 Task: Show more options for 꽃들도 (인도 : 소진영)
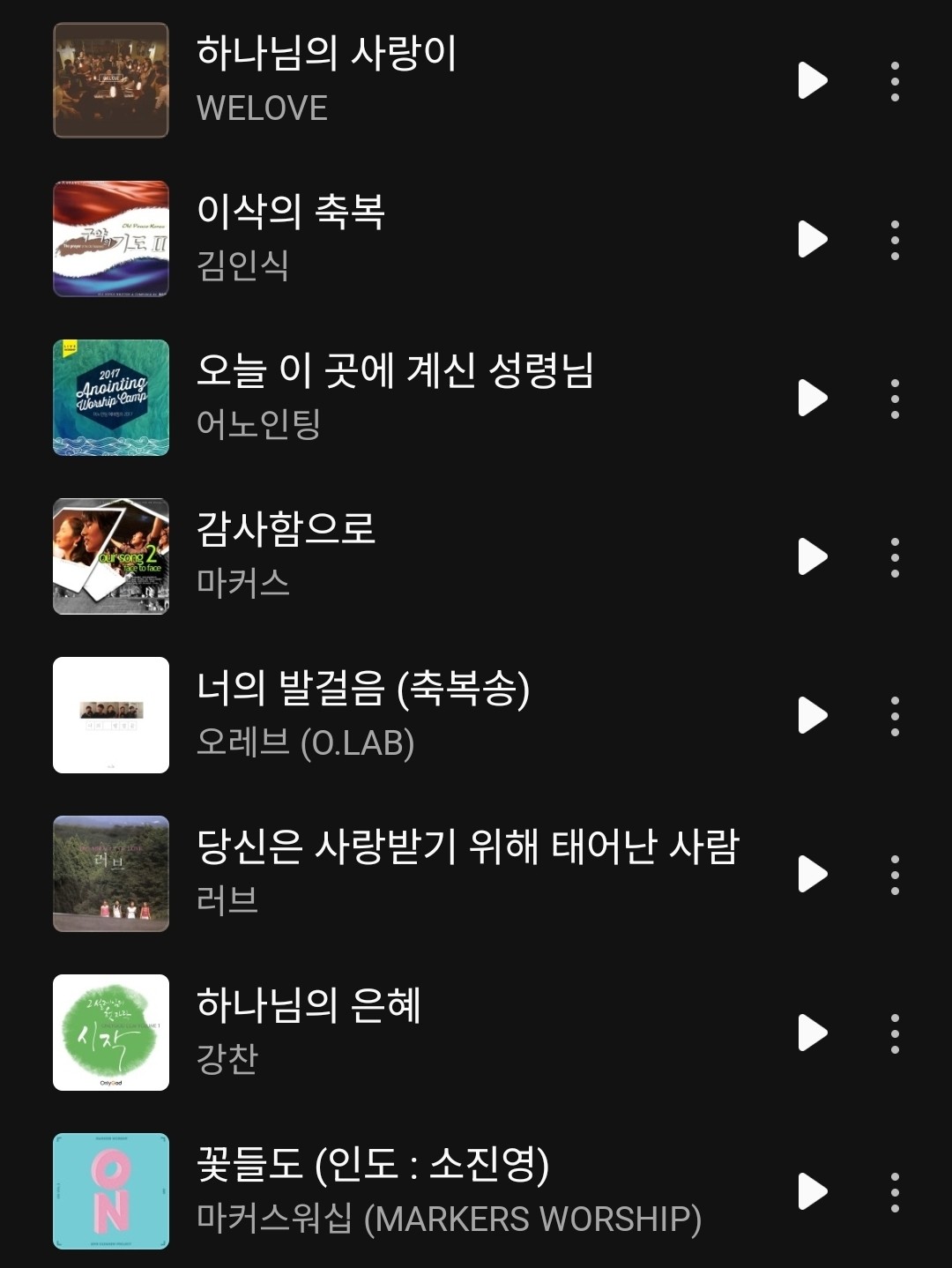point(895,1192)
